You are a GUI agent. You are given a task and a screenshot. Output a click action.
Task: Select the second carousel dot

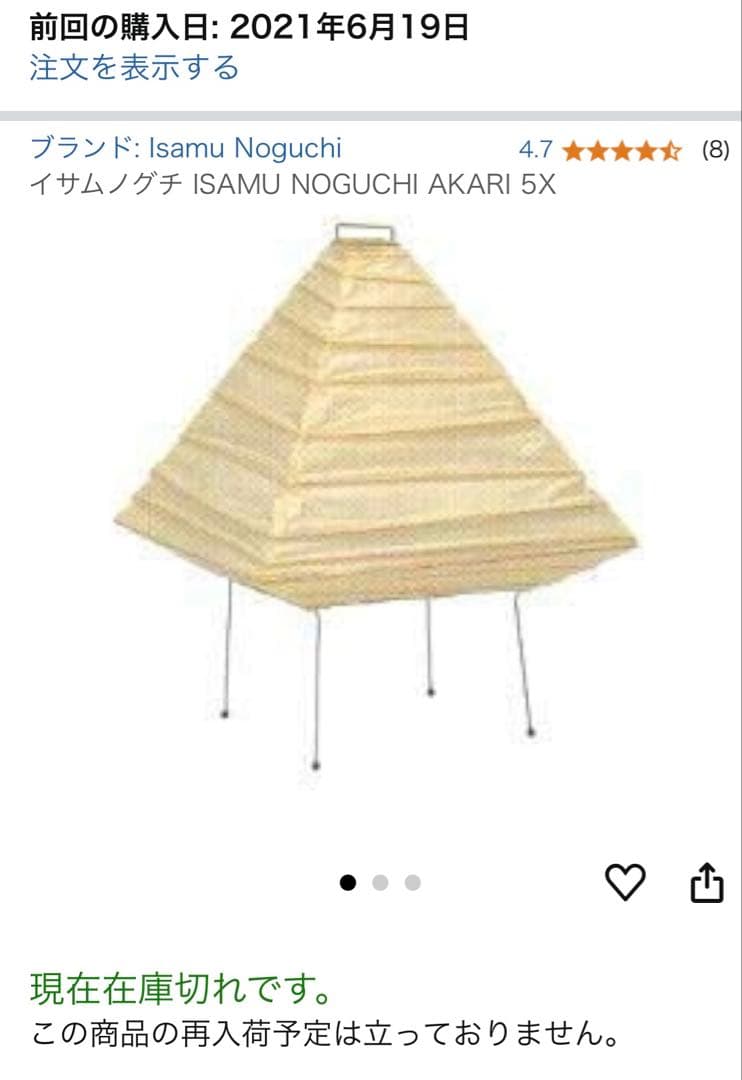(380, 884)
